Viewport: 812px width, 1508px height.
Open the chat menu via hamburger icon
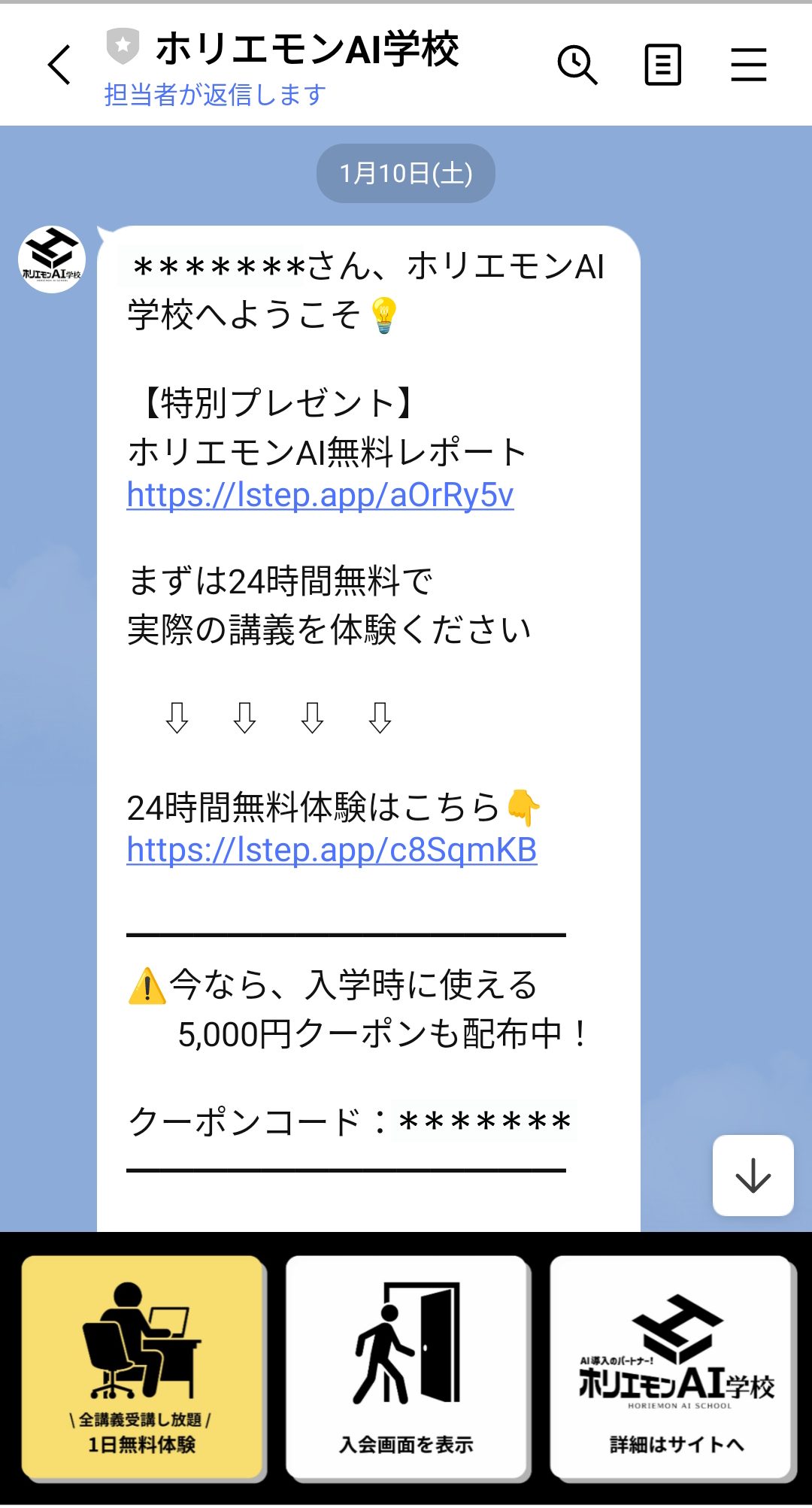coord(748,64)
